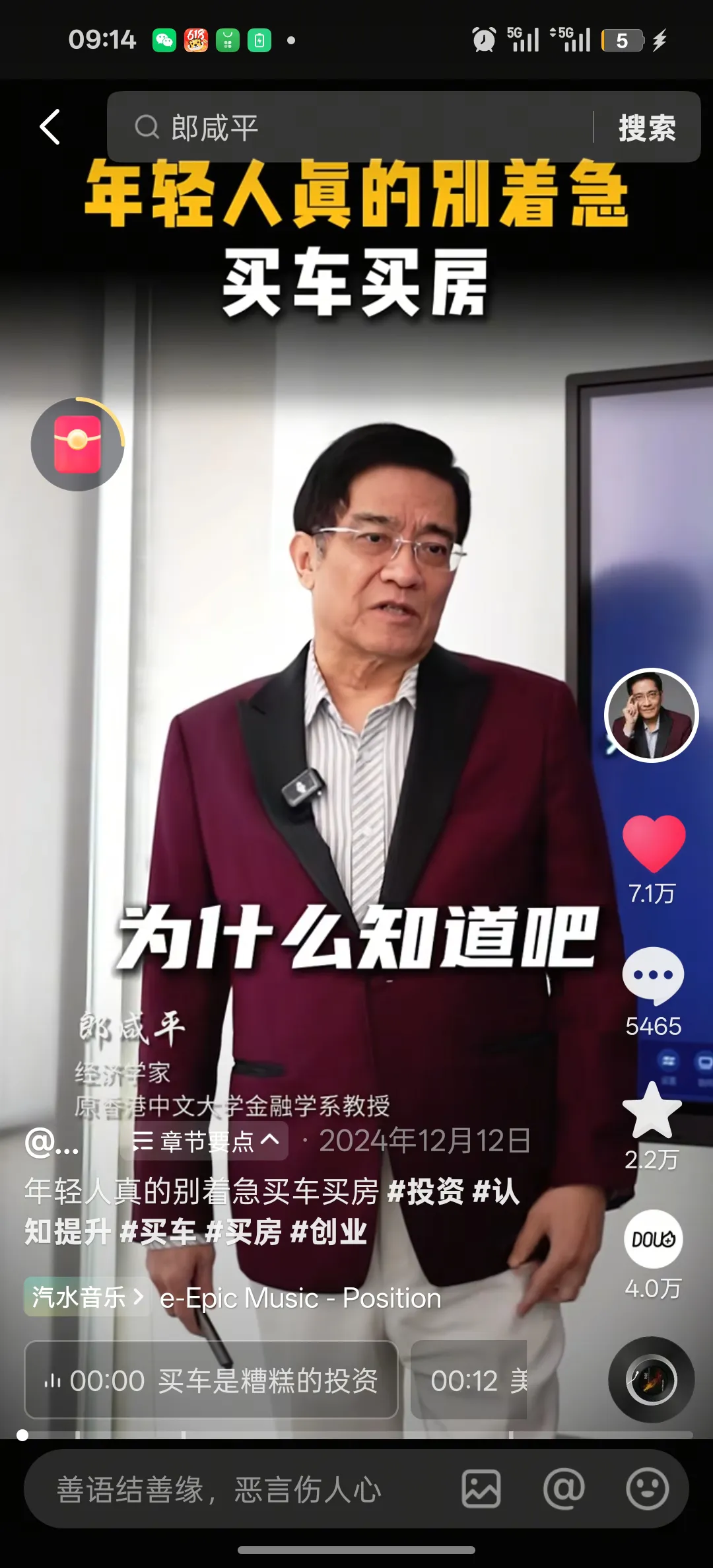
Task: Add video to favorites with star
Action: [652, 1111]
